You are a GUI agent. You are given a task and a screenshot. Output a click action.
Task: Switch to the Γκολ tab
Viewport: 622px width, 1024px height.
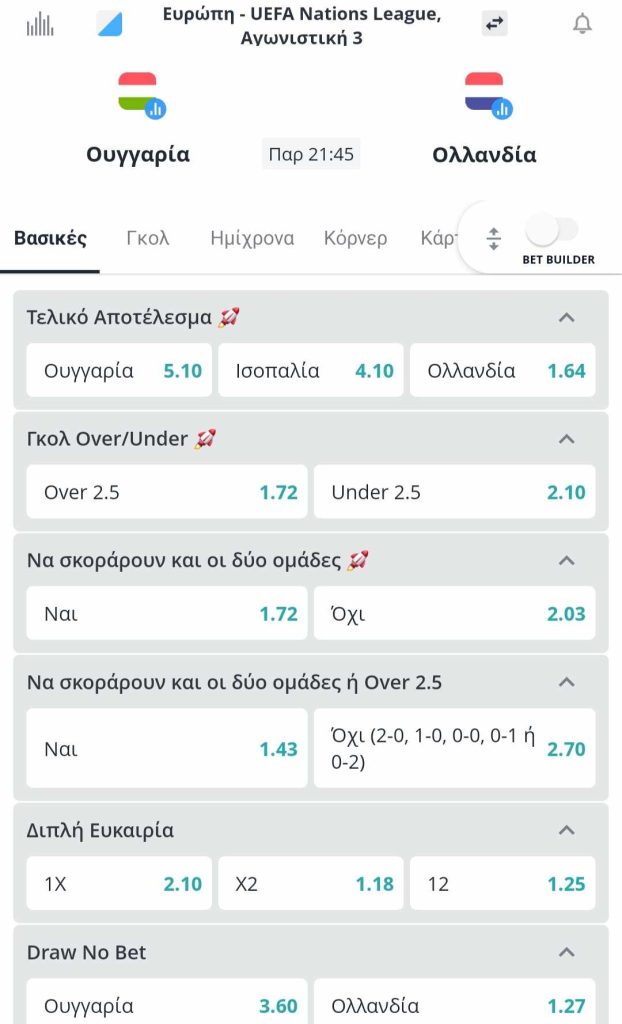click(148, 238)
